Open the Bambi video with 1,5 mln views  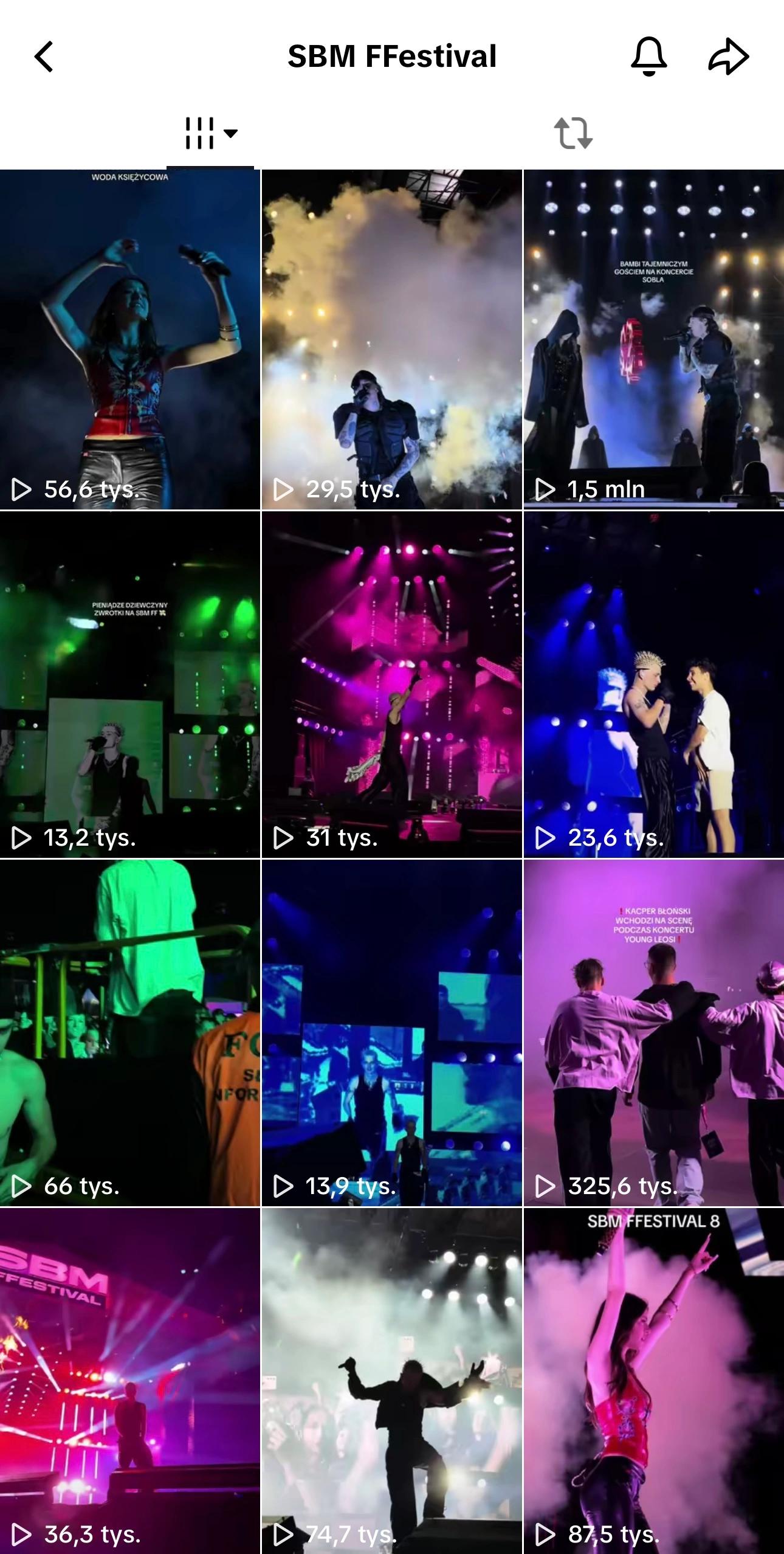tap(653, 339)
